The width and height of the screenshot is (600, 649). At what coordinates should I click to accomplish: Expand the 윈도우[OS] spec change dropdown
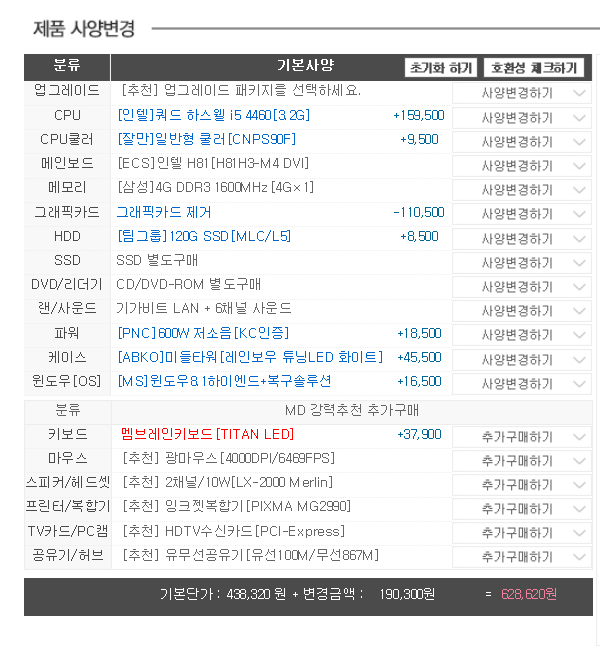tap(522, 384)
